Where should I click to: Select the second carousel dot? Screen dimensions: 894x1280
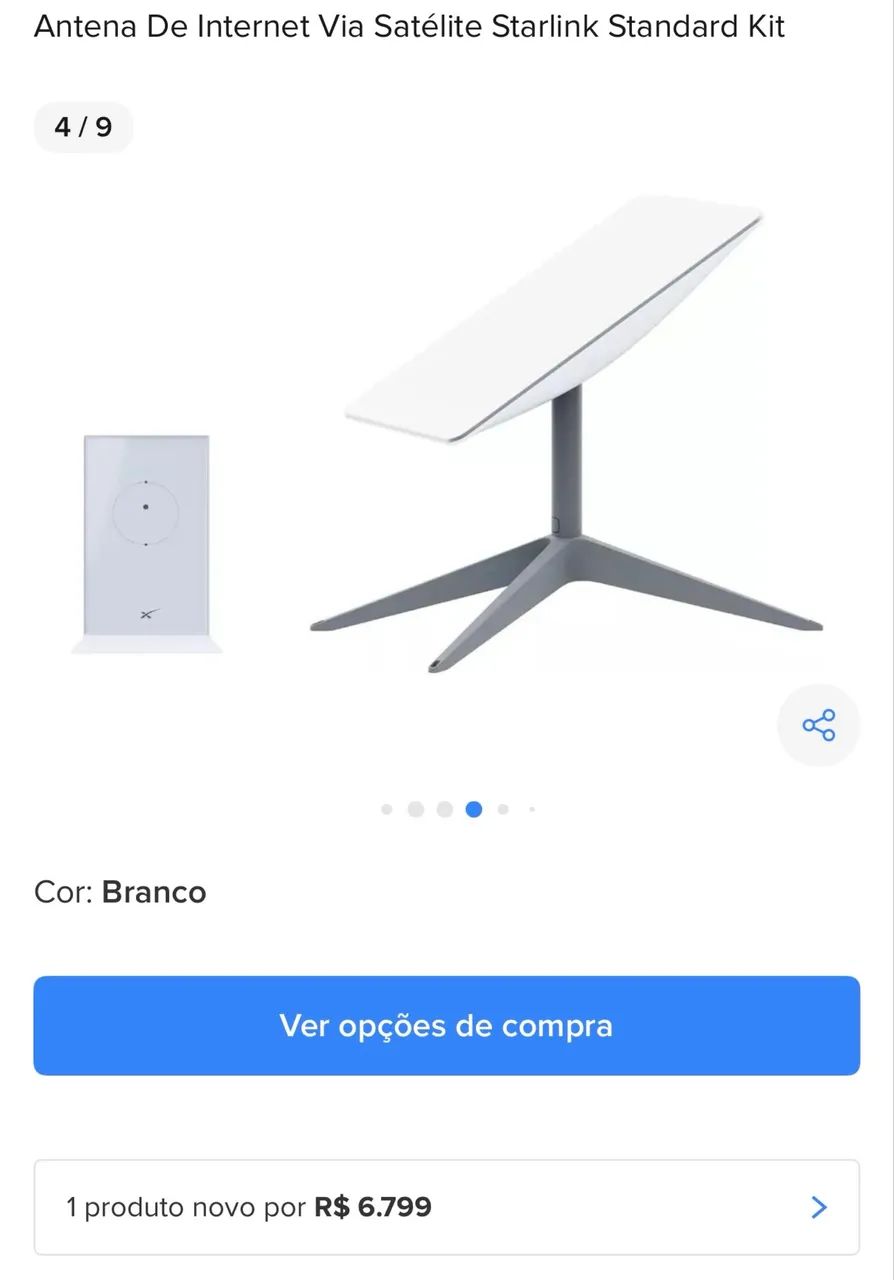[x=415, y=809]
